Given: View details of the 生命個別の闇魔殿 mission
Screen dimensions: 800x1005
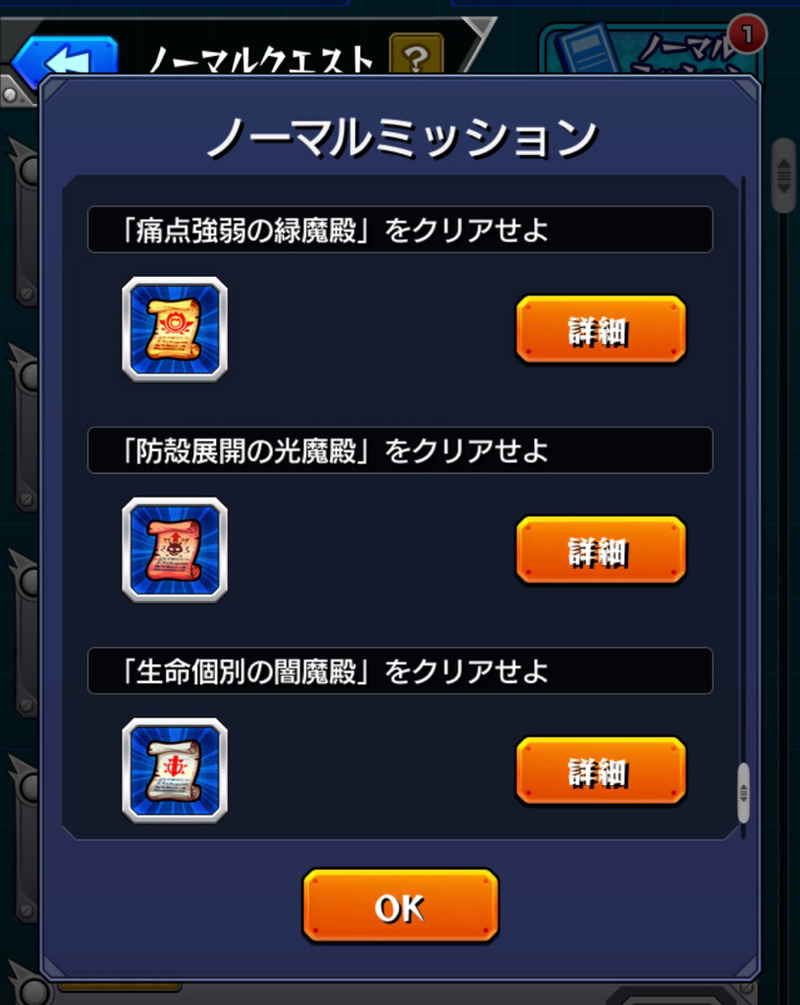Looking at the screenshot, I should coord(600,771).
